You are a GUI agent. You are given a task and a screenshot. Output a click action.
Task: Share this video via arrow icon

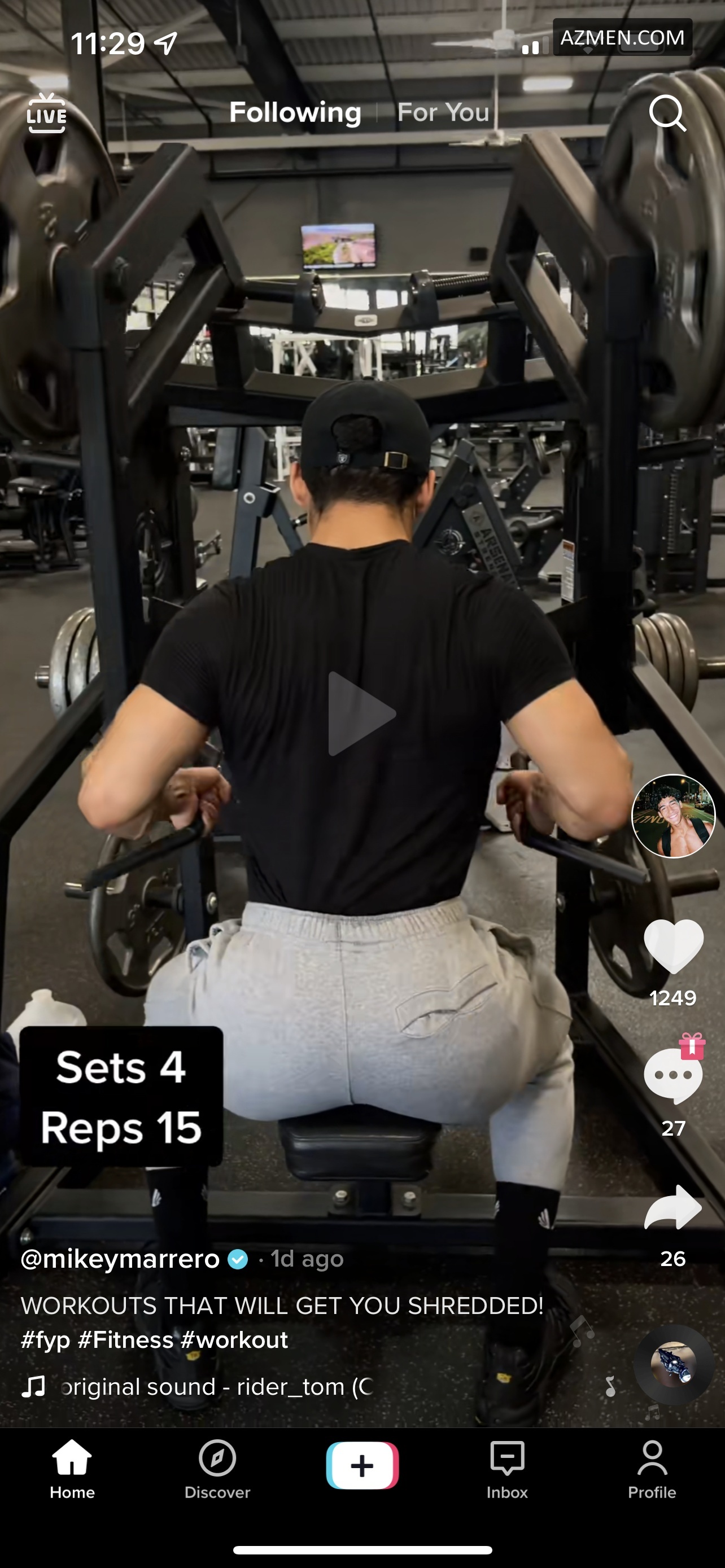[672, 1208]
